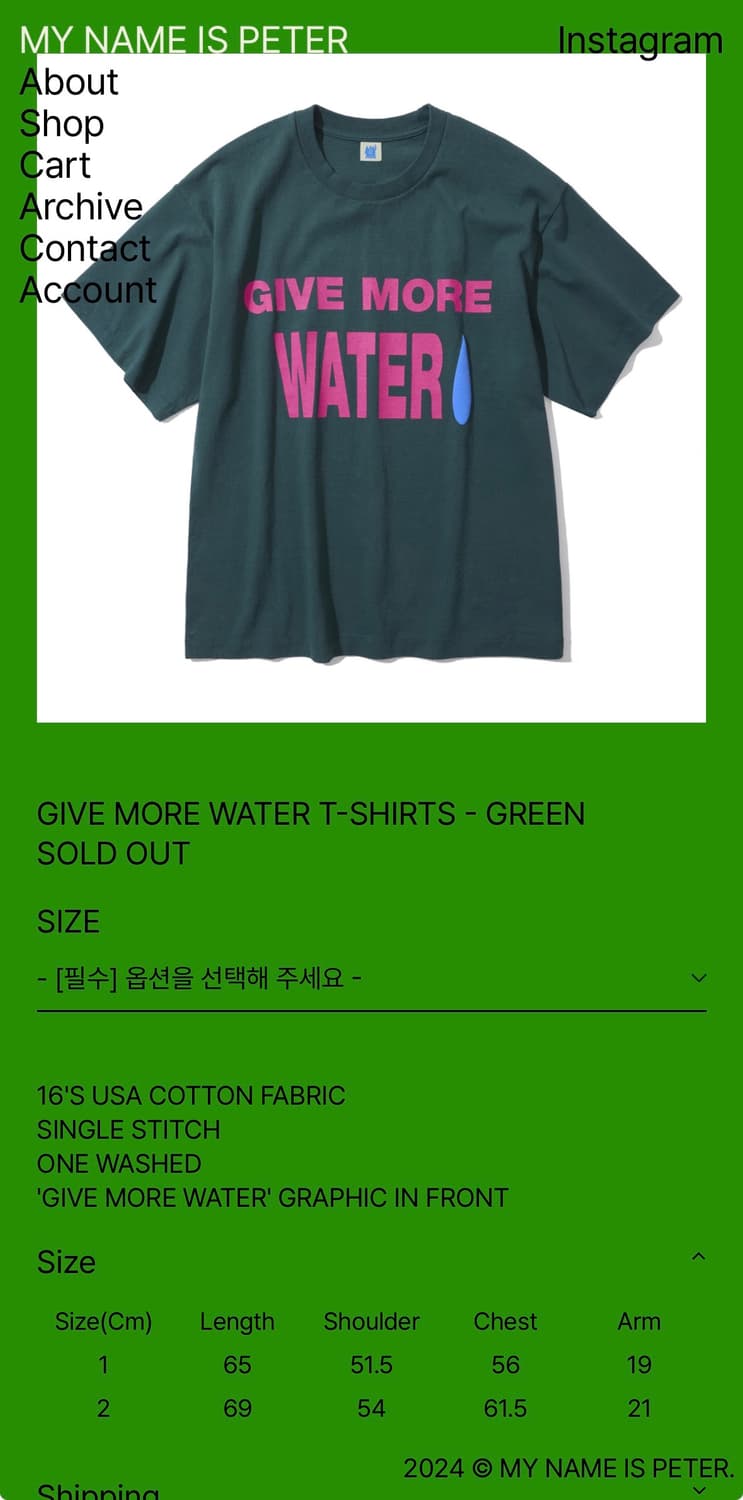Open the Shop page
Screen dimensions: 743x1500
(60, 124)
